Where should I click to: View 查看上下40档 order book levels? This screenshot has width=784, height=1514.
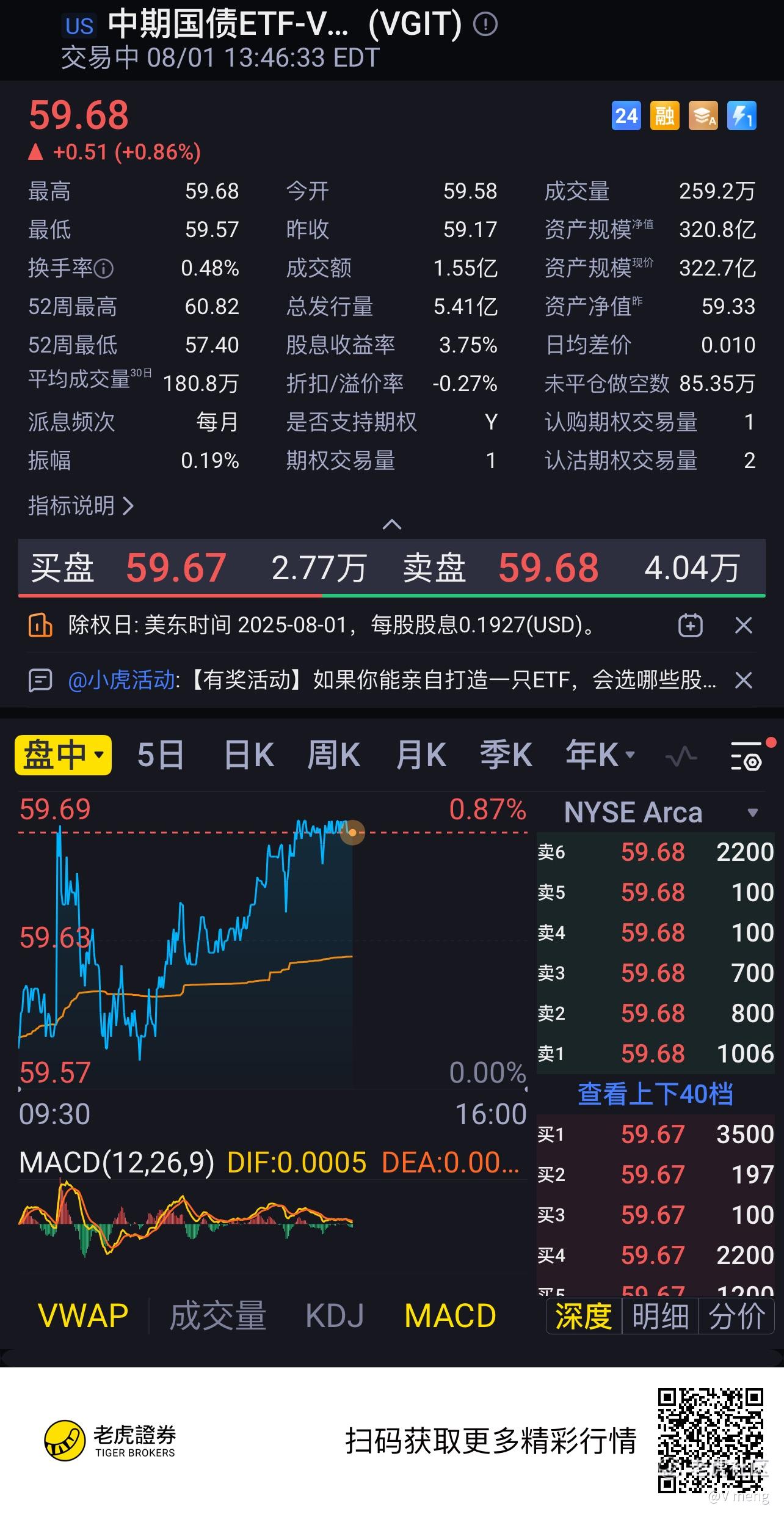click(655, 1094)
